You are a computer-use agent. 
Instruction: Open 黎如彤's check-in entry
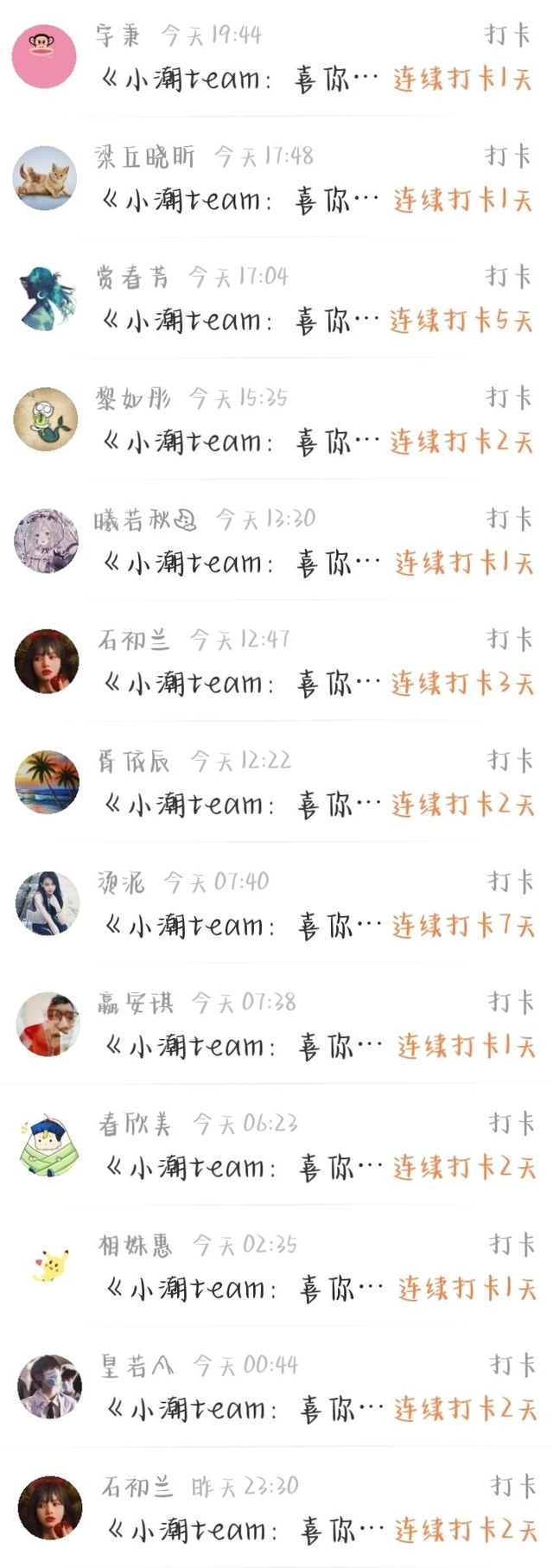pyautogui.click(x=276, y=420)
